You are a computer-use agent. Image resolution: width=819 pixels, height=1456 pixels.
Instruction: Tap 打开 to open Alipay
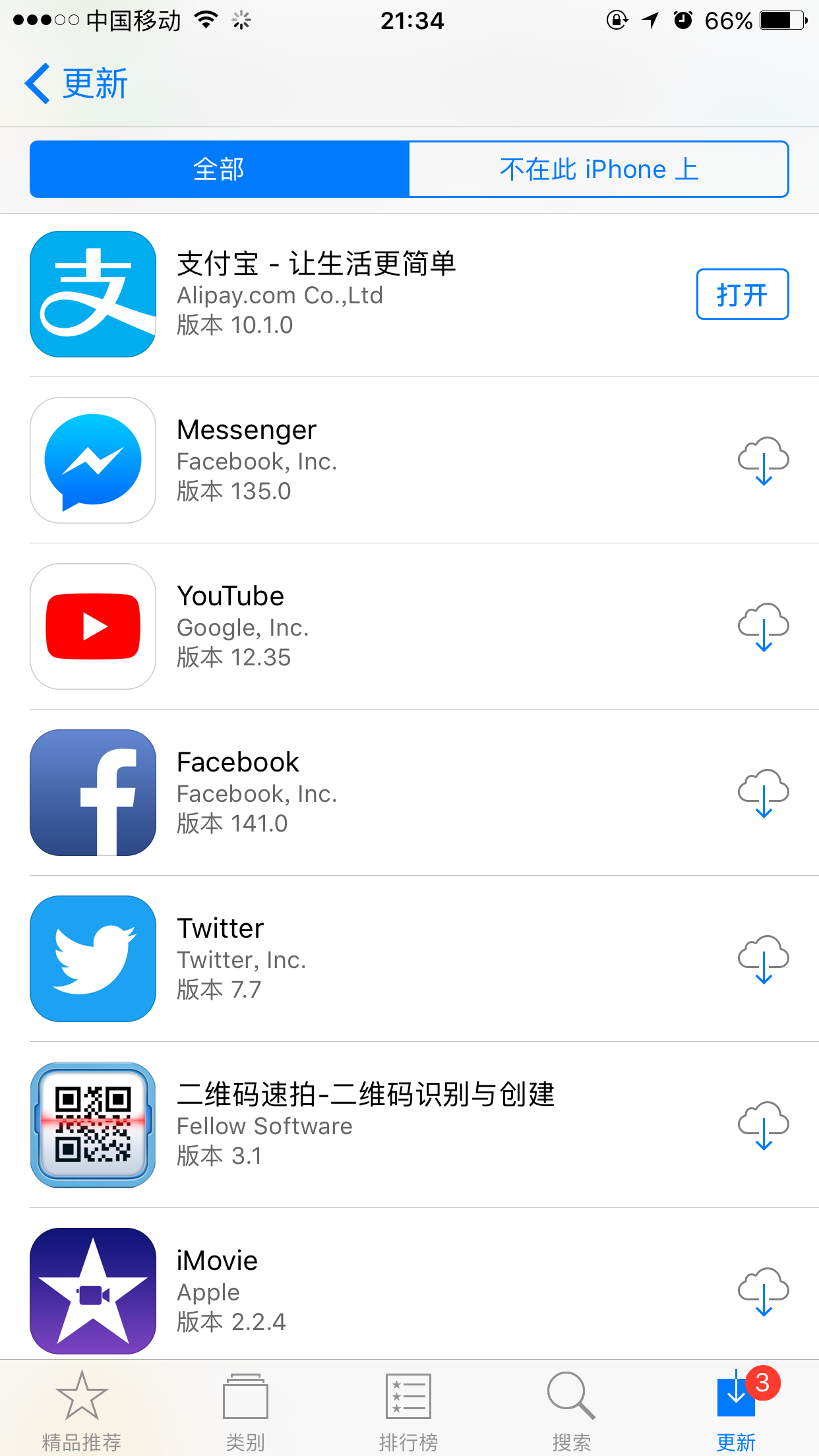click(742, 294)
